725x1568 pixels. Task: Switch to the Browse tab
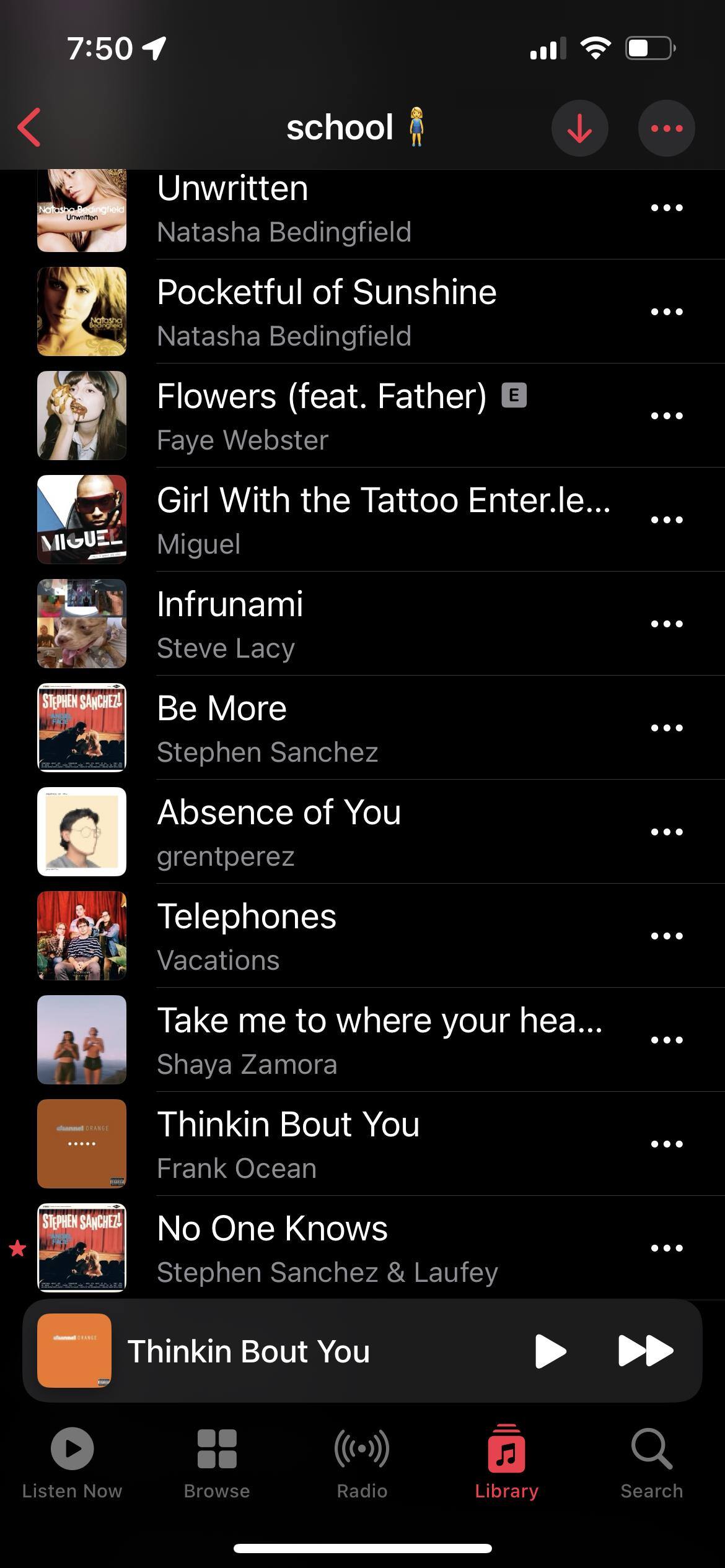point(217,1463)
